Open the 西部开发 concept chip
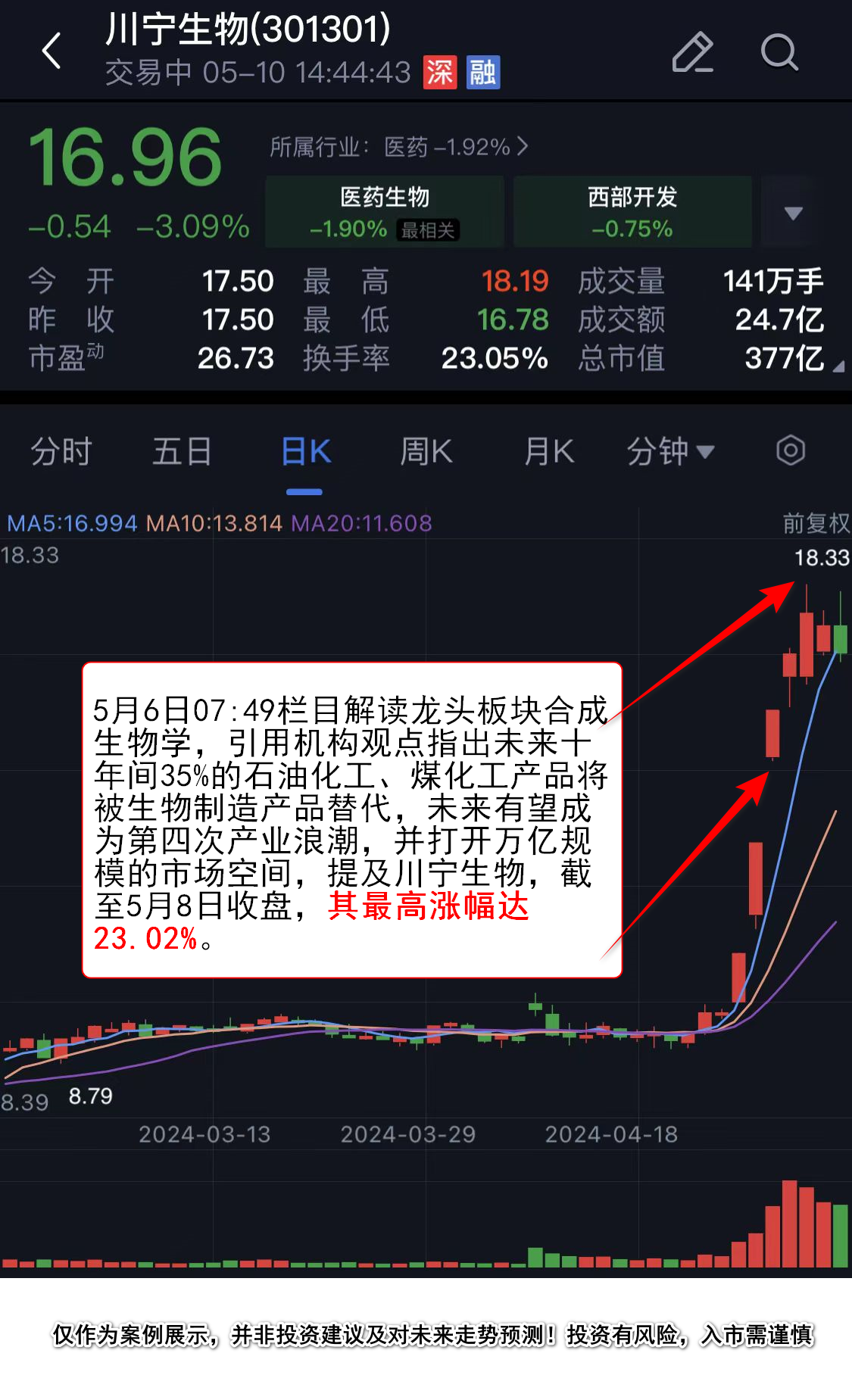This screenshot has width=852, height=1400. pyautogui.click(x=632, y=212)
